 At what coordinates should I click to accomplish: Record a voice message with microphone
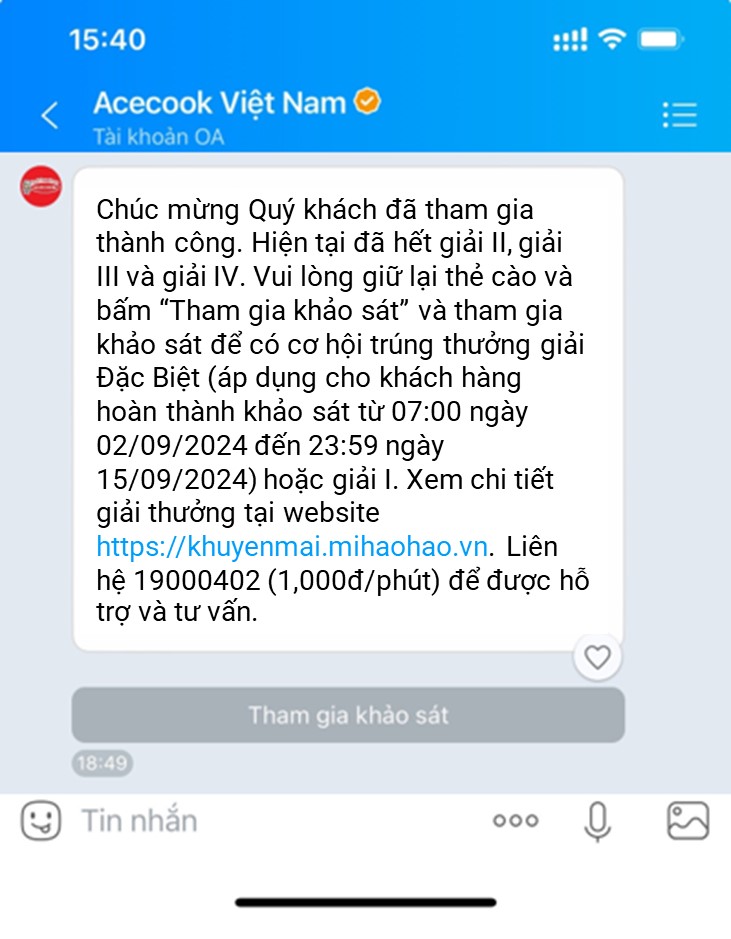tap(597, 821)
